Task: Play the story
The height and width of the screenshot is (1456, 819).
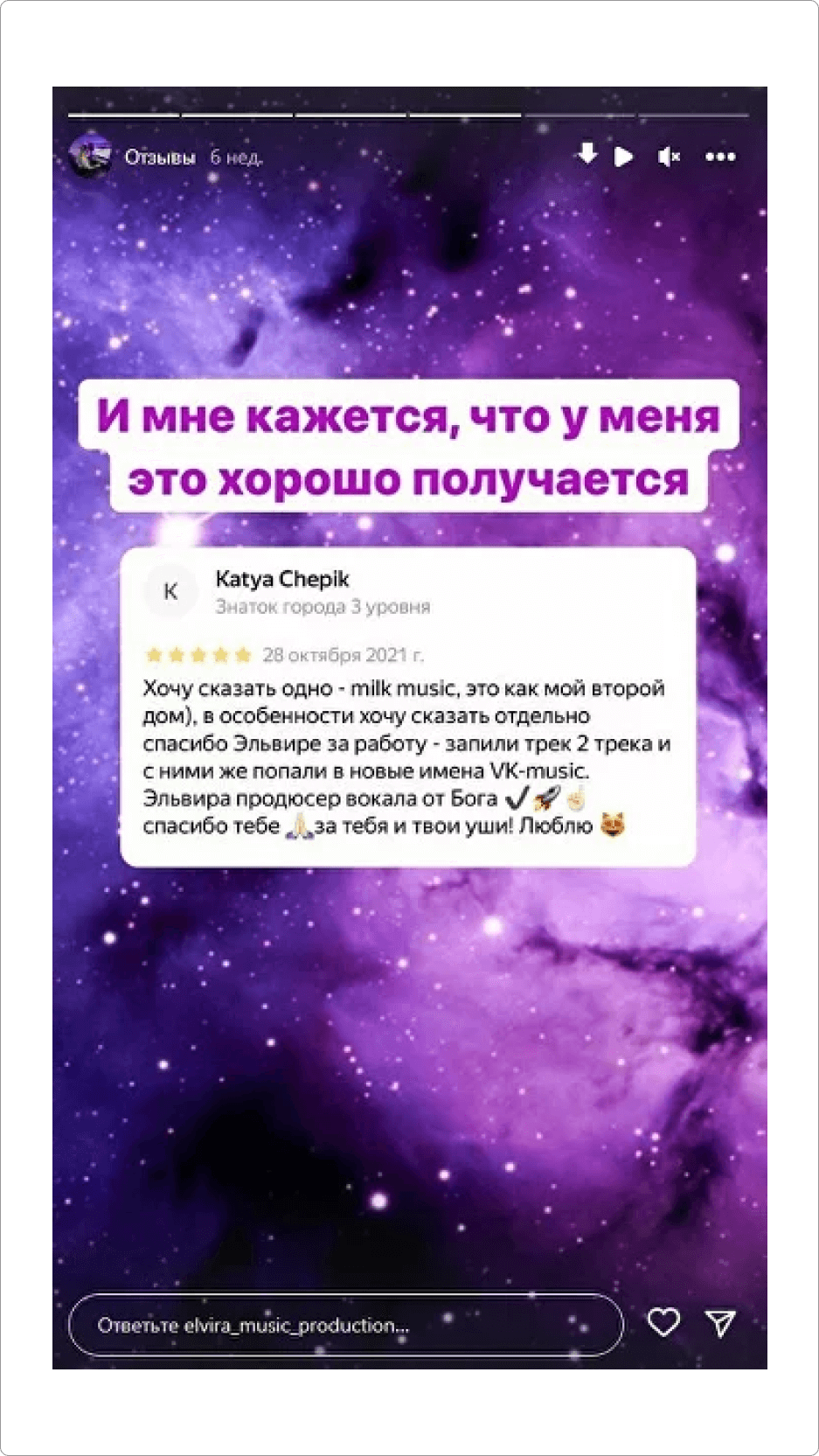Action: (x=623, y=157)
